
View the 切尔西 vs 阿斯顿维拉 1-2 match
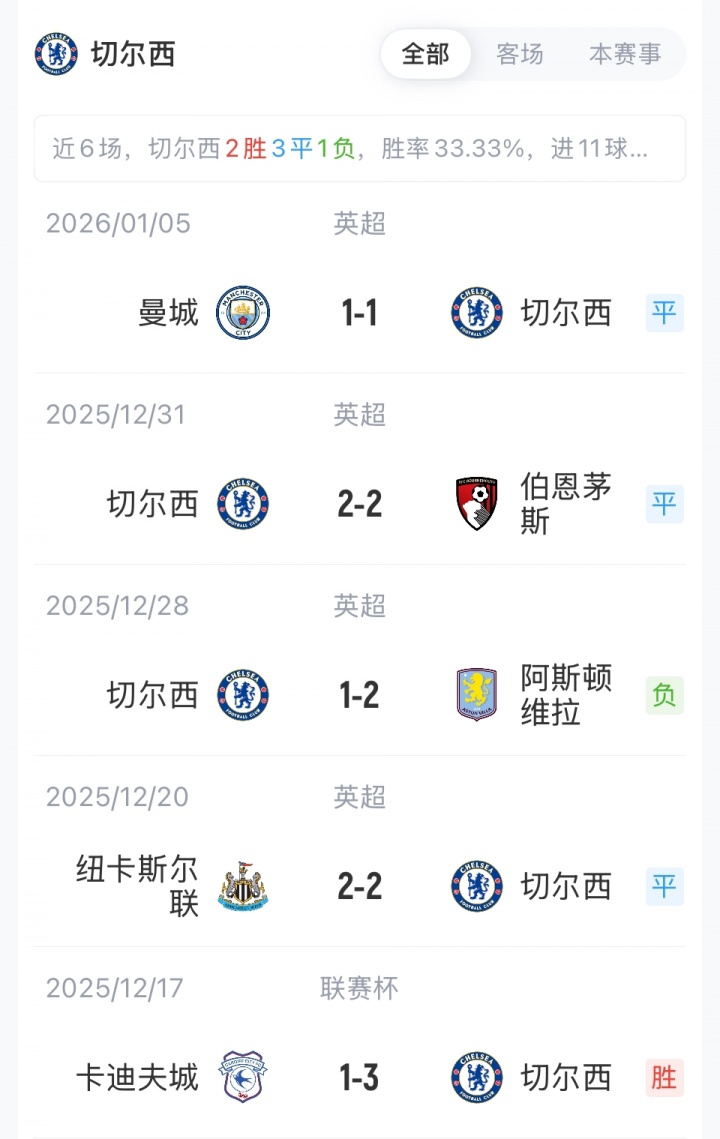(360, 696)
